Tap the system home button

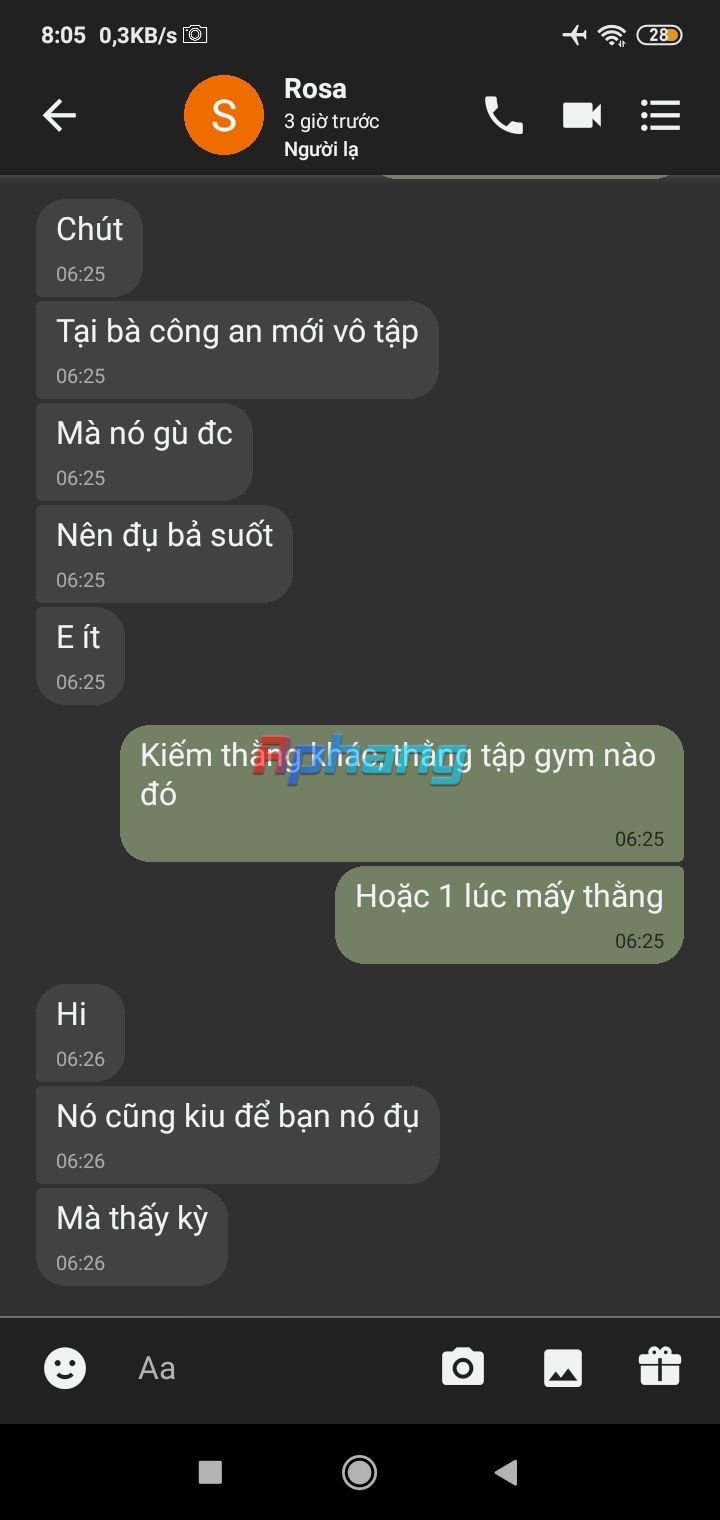[x=359, y=1472]
